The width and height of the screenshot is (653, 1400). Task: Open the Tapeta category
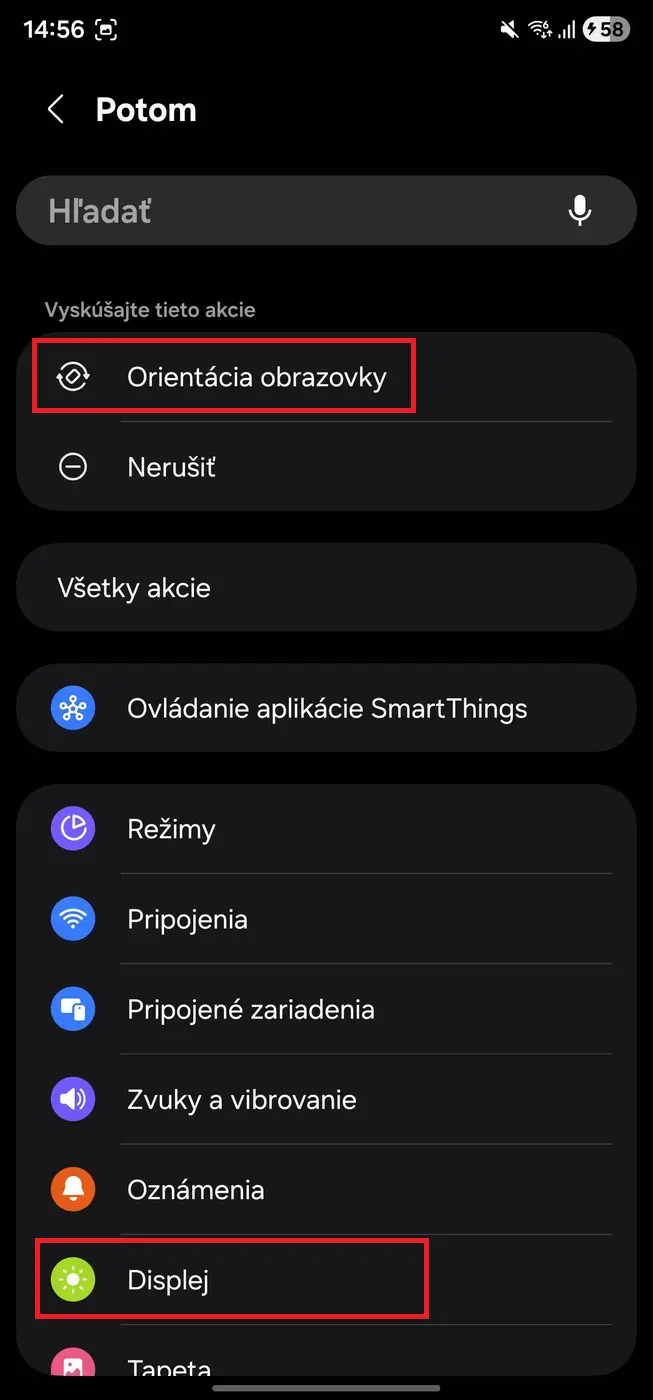click(169, 1366)
